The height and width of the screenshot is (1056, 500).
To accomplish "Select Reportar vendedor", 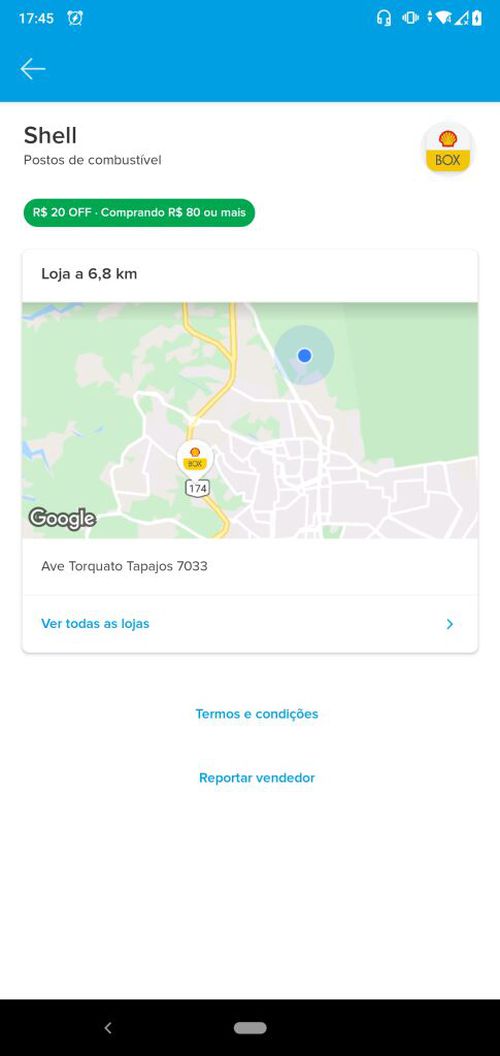I will coord(257,778).
